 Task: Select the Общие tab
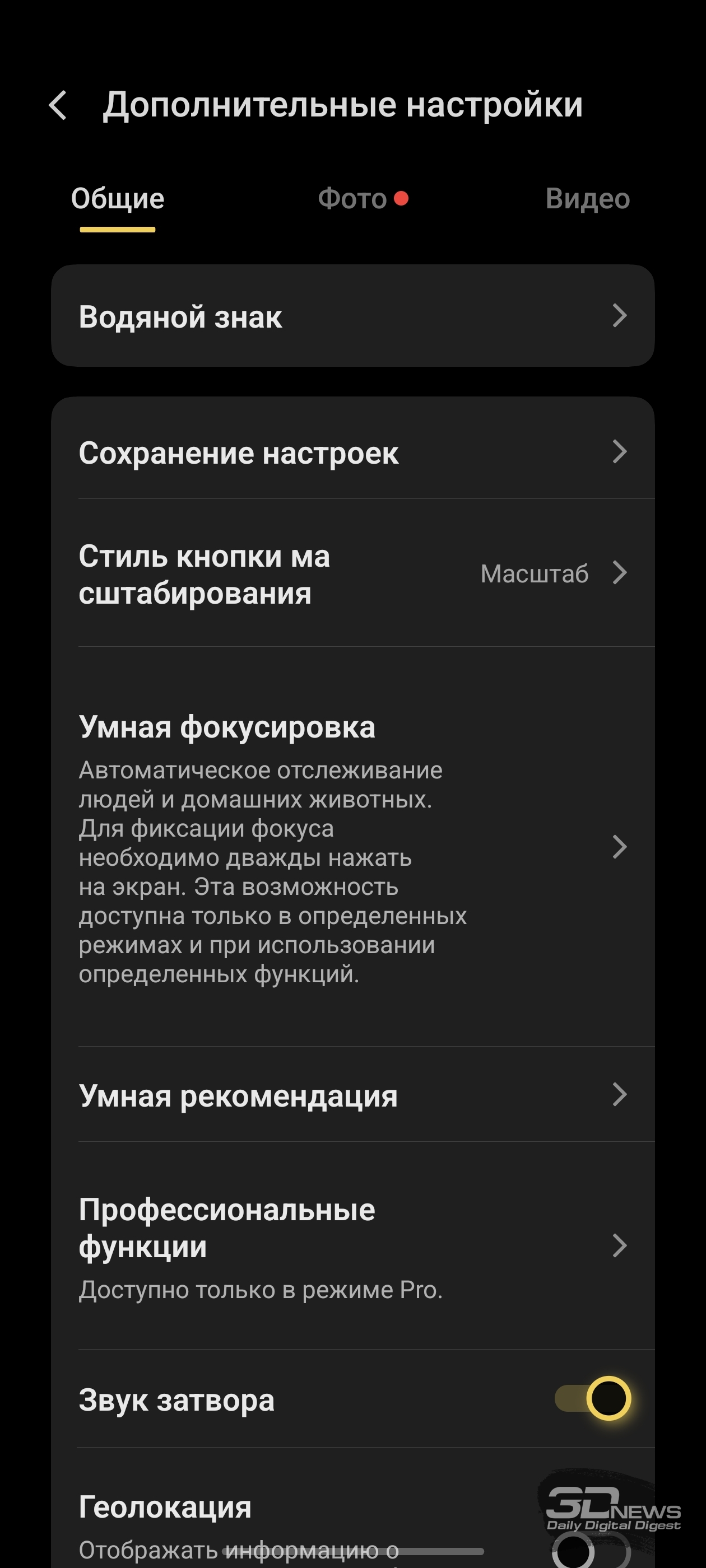[118, 199]
